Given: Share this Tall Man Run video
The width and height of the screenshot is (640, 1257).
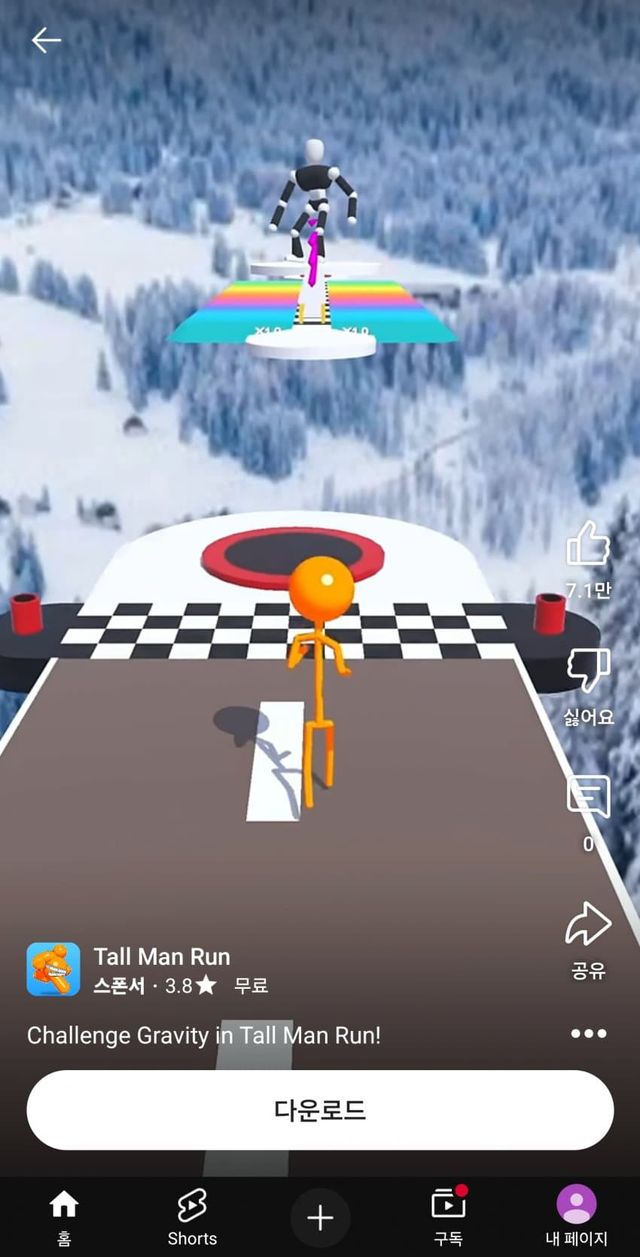Looking at the screenshot, I should (x=588, y=925).
